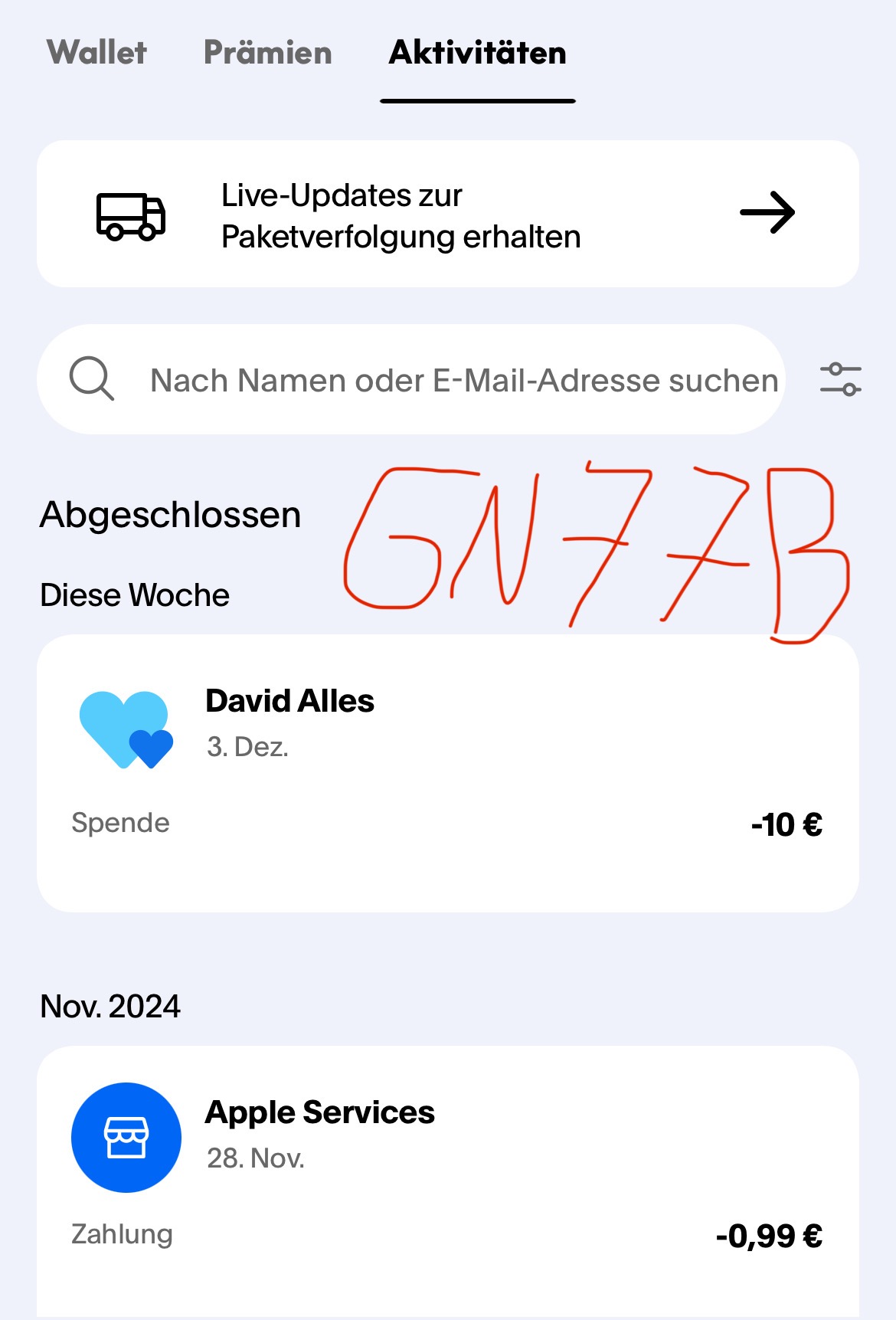896x1320 pixels.
Task: Open the Prämien tab
Action: 267,53
